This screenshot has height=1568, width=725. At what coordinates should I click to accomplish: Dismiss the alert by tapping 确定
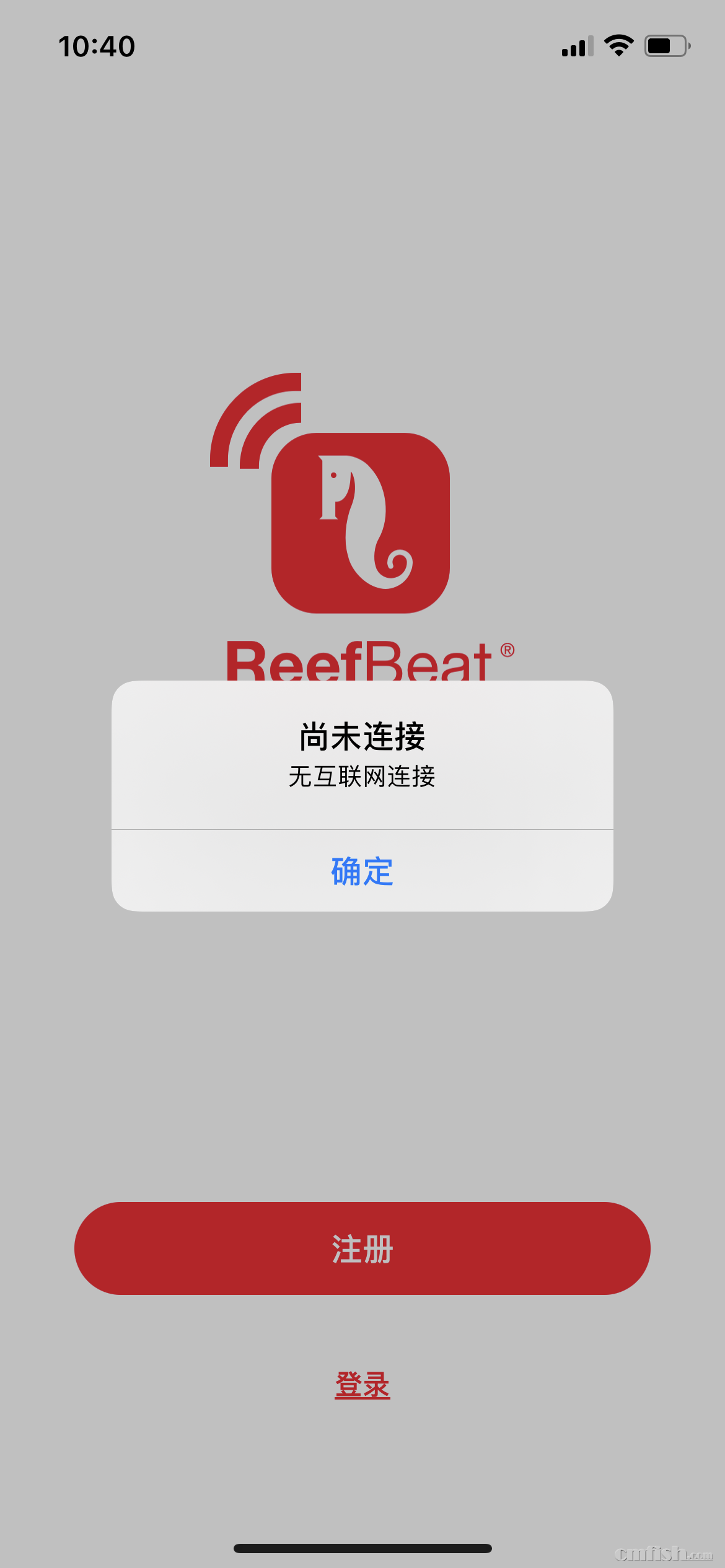pyautogui.click(x=362, y=871)
